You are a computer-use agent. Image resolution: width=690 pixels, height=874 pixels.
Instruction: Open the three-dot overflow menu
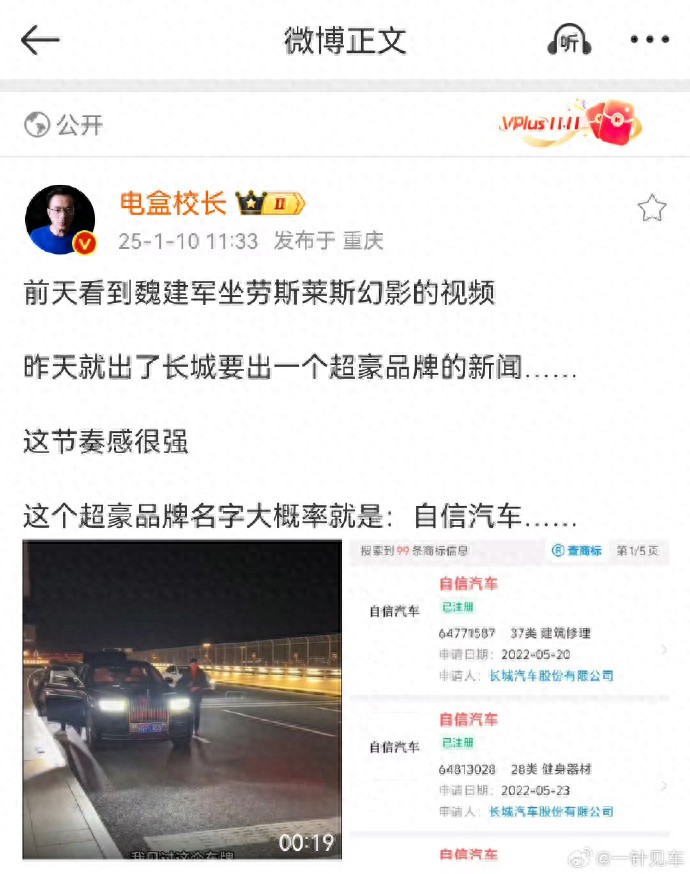point(649,41)
